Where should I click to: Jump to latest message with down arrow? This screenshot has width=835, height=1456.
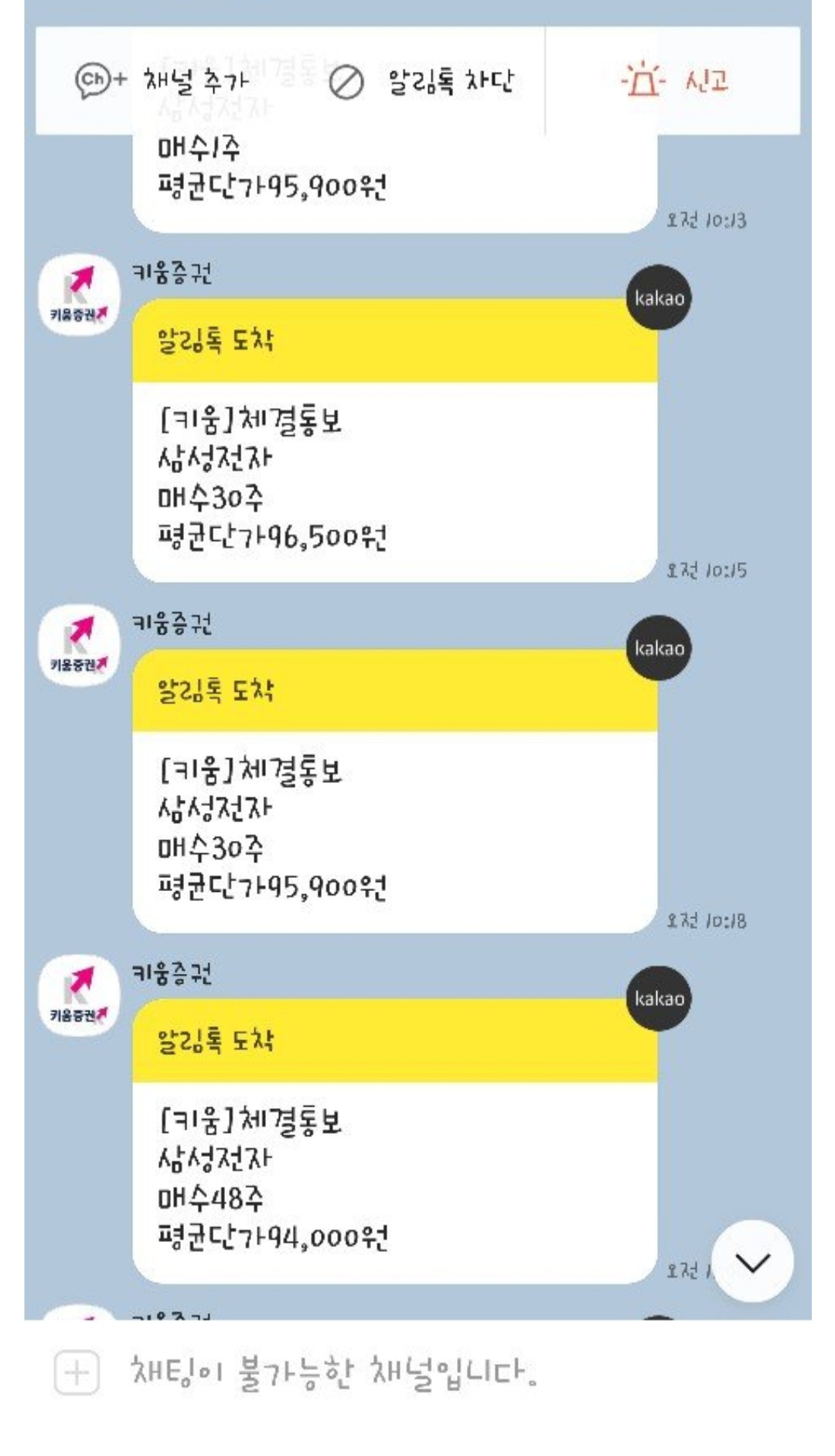752,1263
